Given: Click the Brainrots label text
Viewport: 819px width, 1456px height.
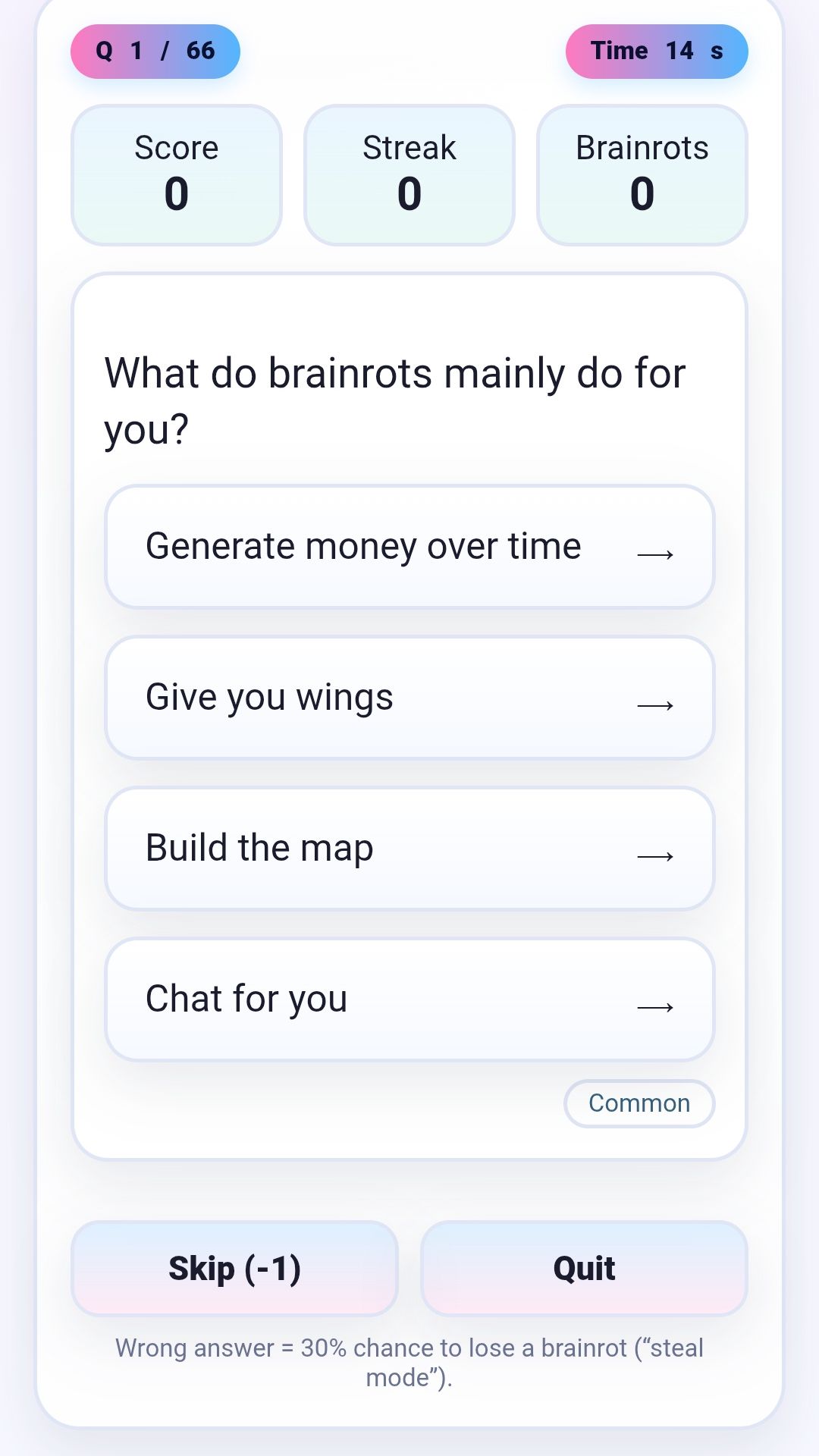Looking at the screenshot, I should 642,147.
